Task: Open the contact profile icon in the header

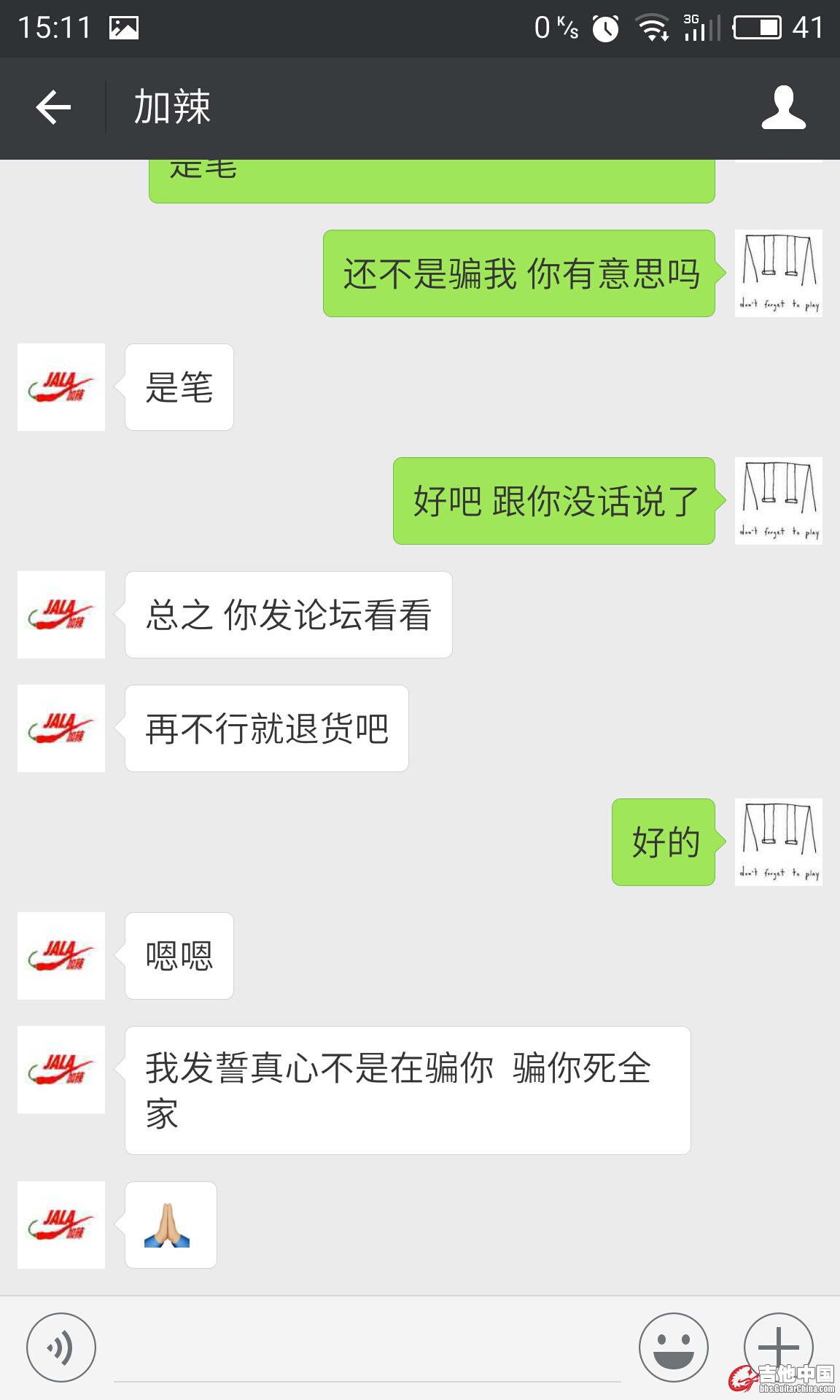Action: [x=783, y=108]
